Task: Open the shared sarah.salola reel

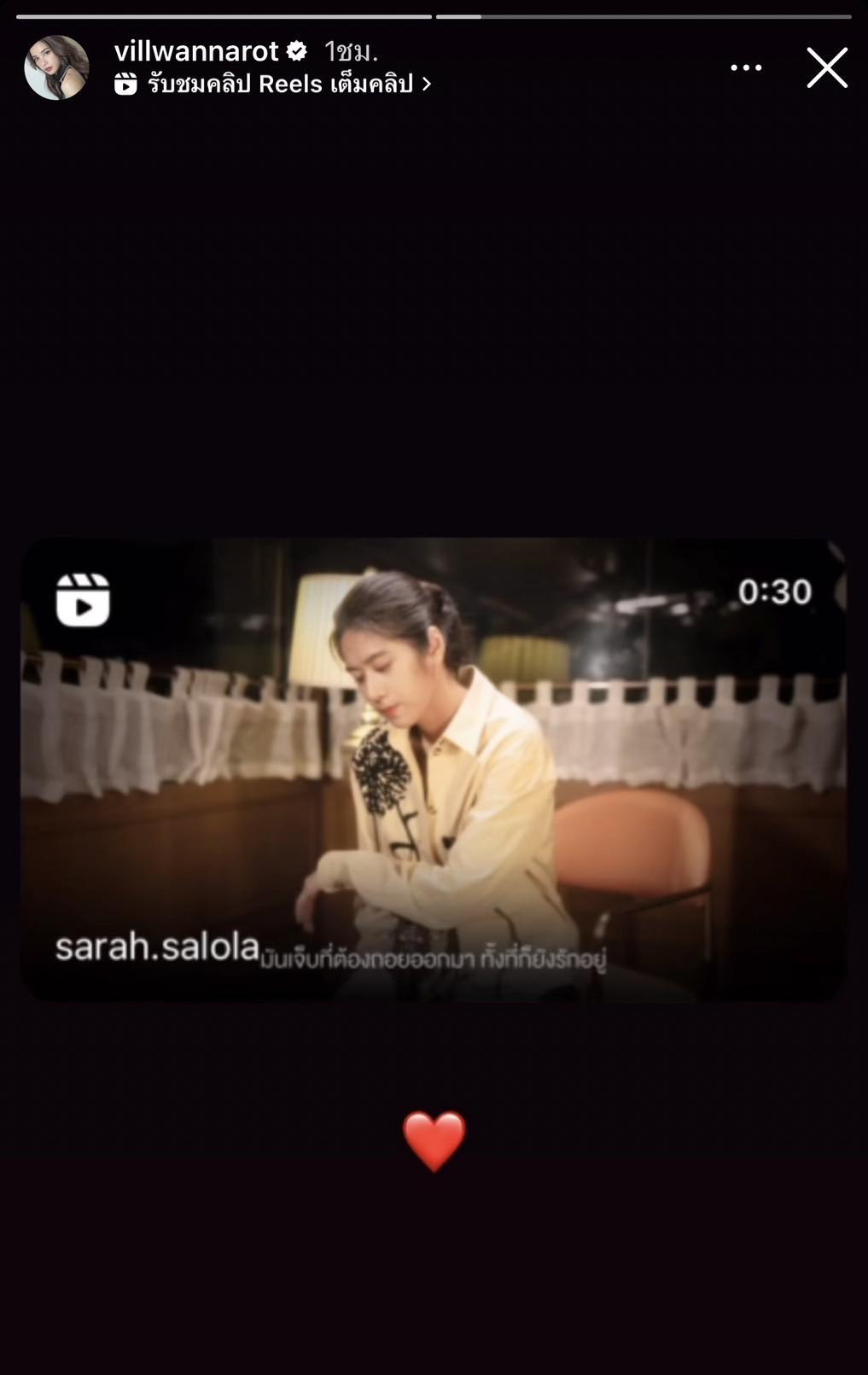Action: pyautogui.click(x=434, y=768)
